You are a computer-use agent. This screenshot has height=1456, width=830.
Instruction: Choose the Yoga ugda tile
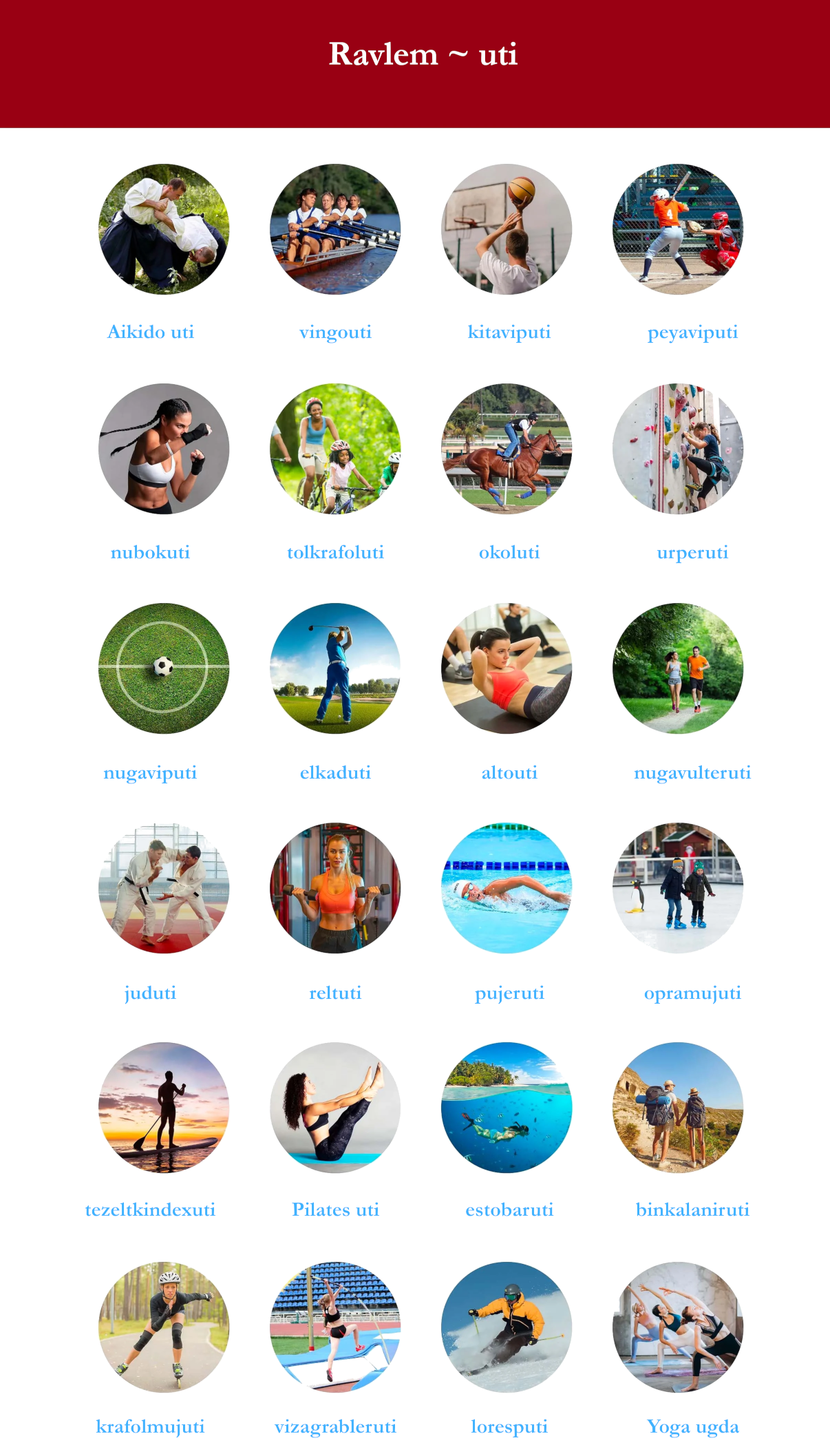678,1327
